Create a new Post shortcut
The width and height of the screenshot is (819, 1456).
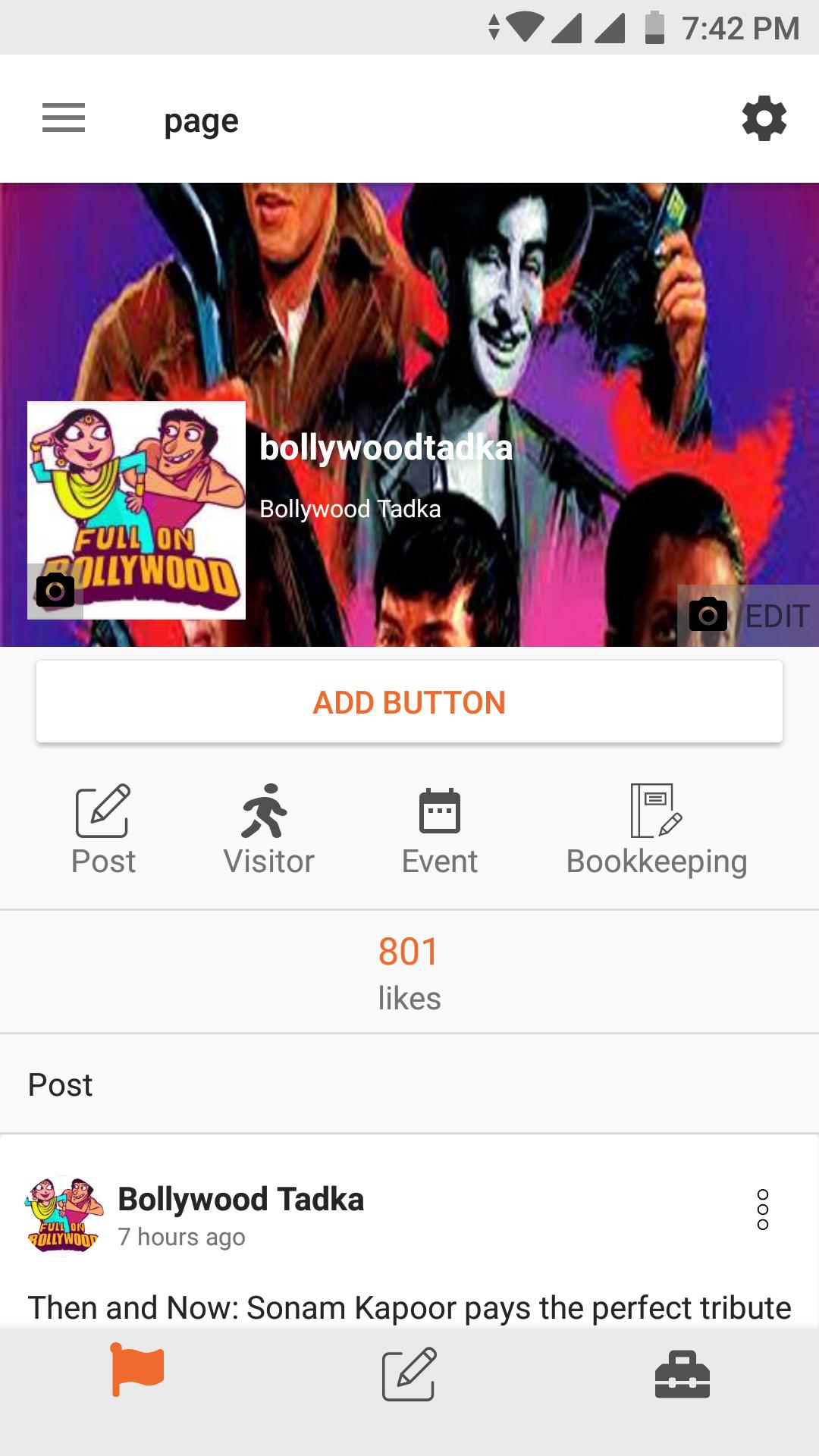tap(103, 830)
